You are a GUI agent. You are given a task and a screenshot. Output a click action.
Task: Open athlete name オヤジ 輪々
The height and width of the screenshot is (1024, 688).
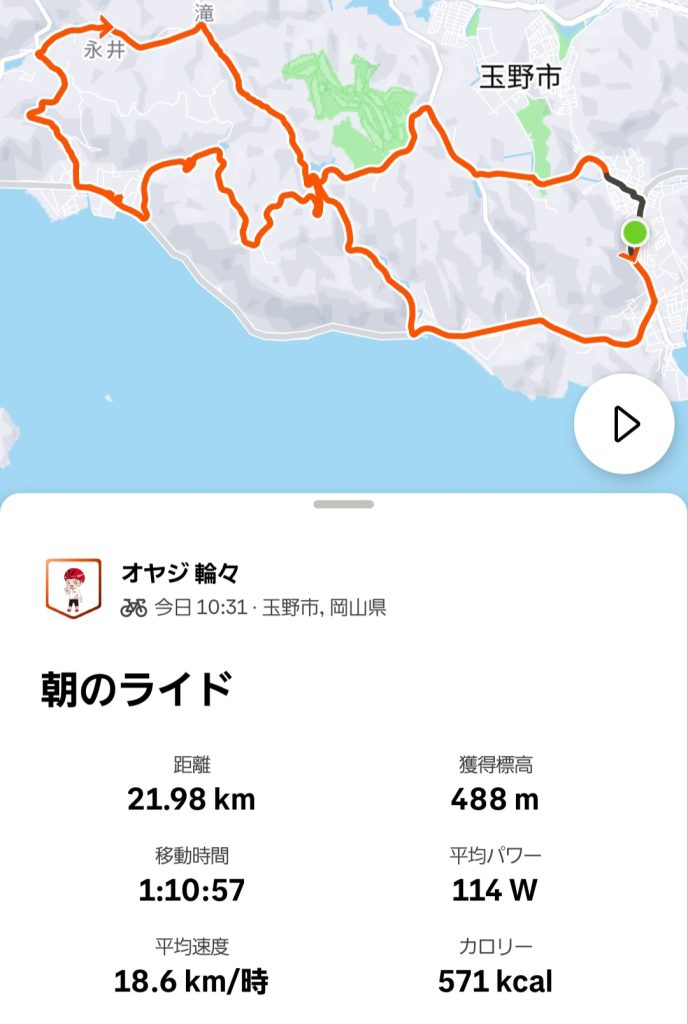tap(179, 573)
